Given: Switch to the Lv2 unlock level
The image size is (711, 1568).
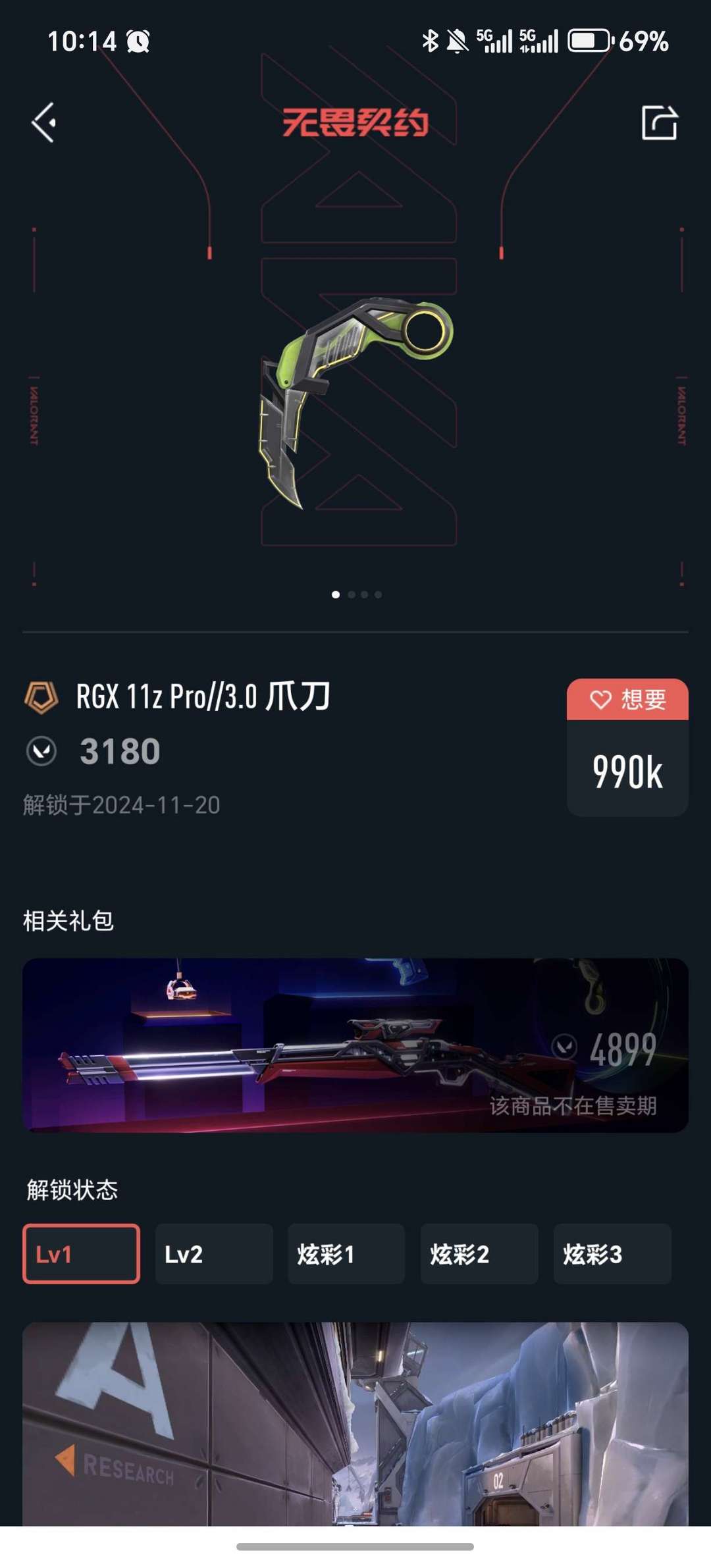Looking at the screenshot, I should click(x=214, y=1254).
